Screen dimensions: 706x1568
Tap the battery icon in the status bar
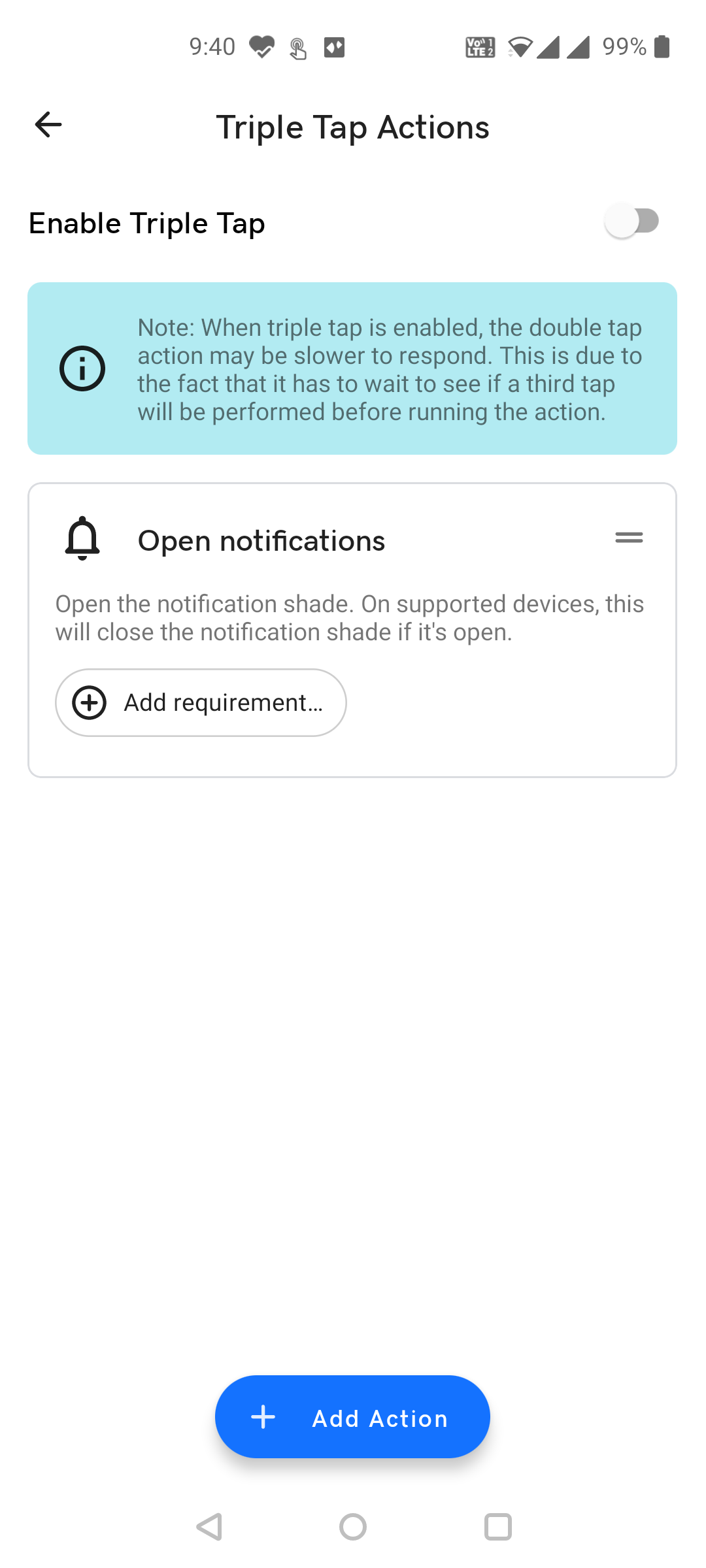coord(661,46)
